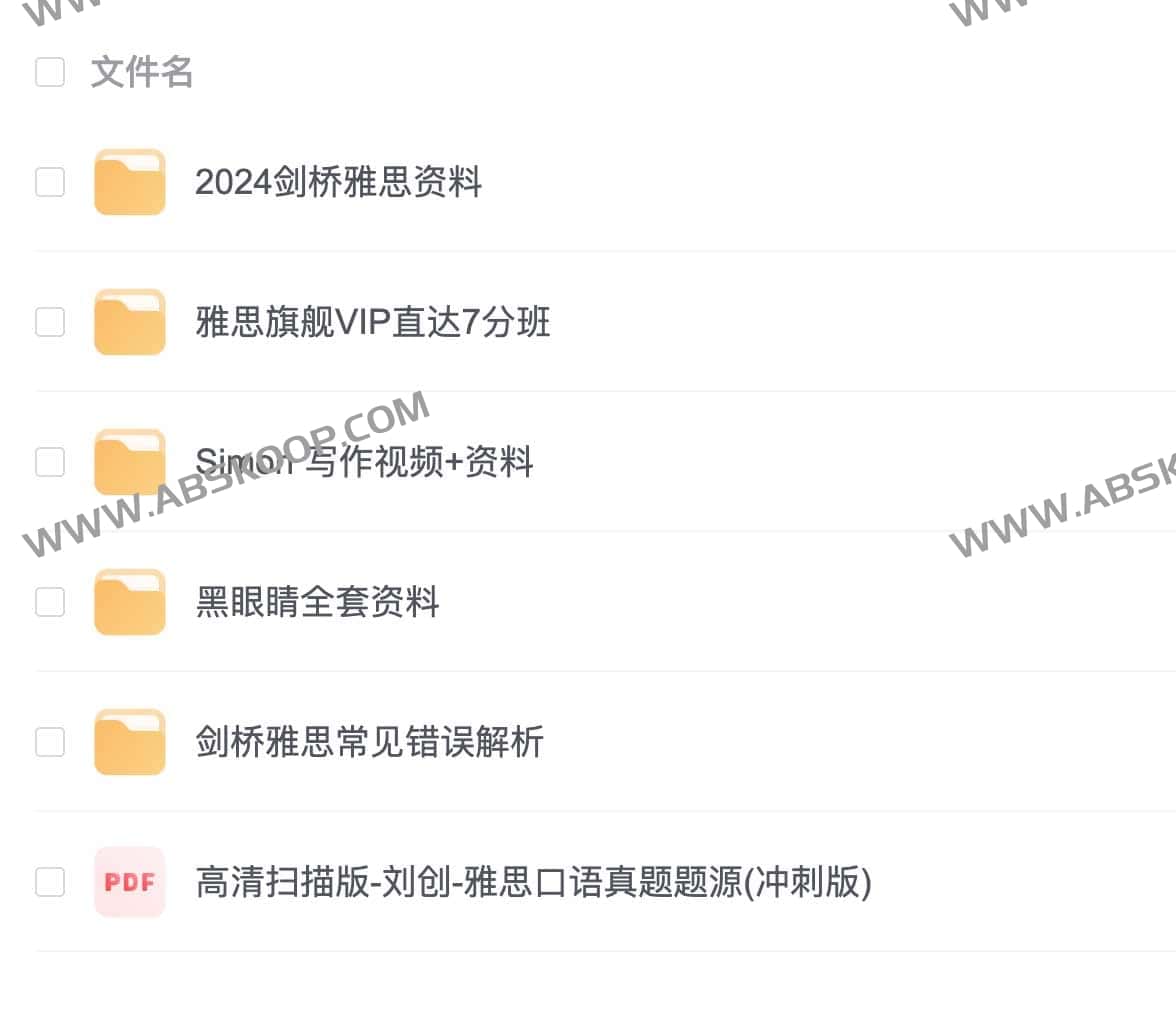The height and width of the screenshot is (1016, 1176).
Task: Check the box next to 雅思旗舰VIP直达7分班
Action: coord(50,322)
